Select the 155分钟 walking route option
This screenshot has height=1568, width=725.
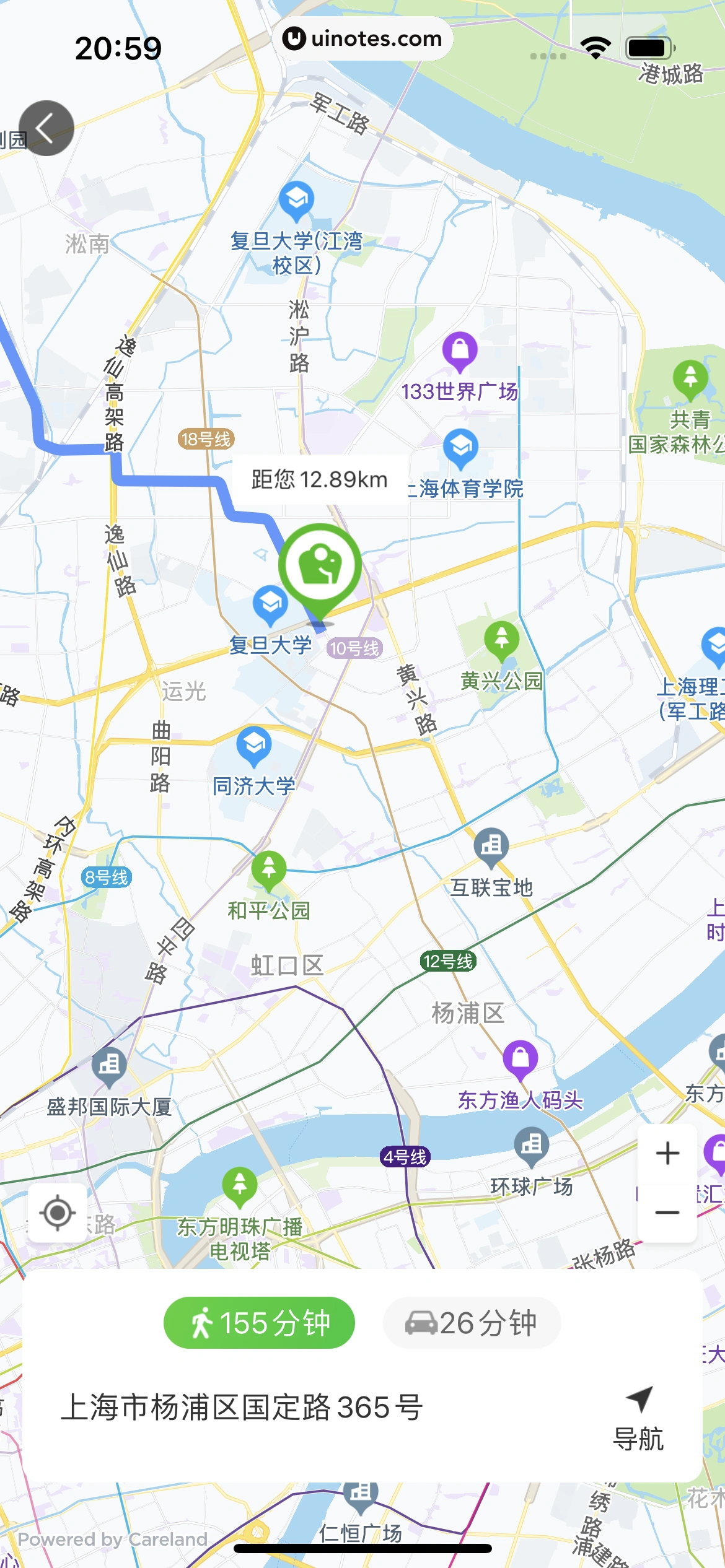(259, 1323)
